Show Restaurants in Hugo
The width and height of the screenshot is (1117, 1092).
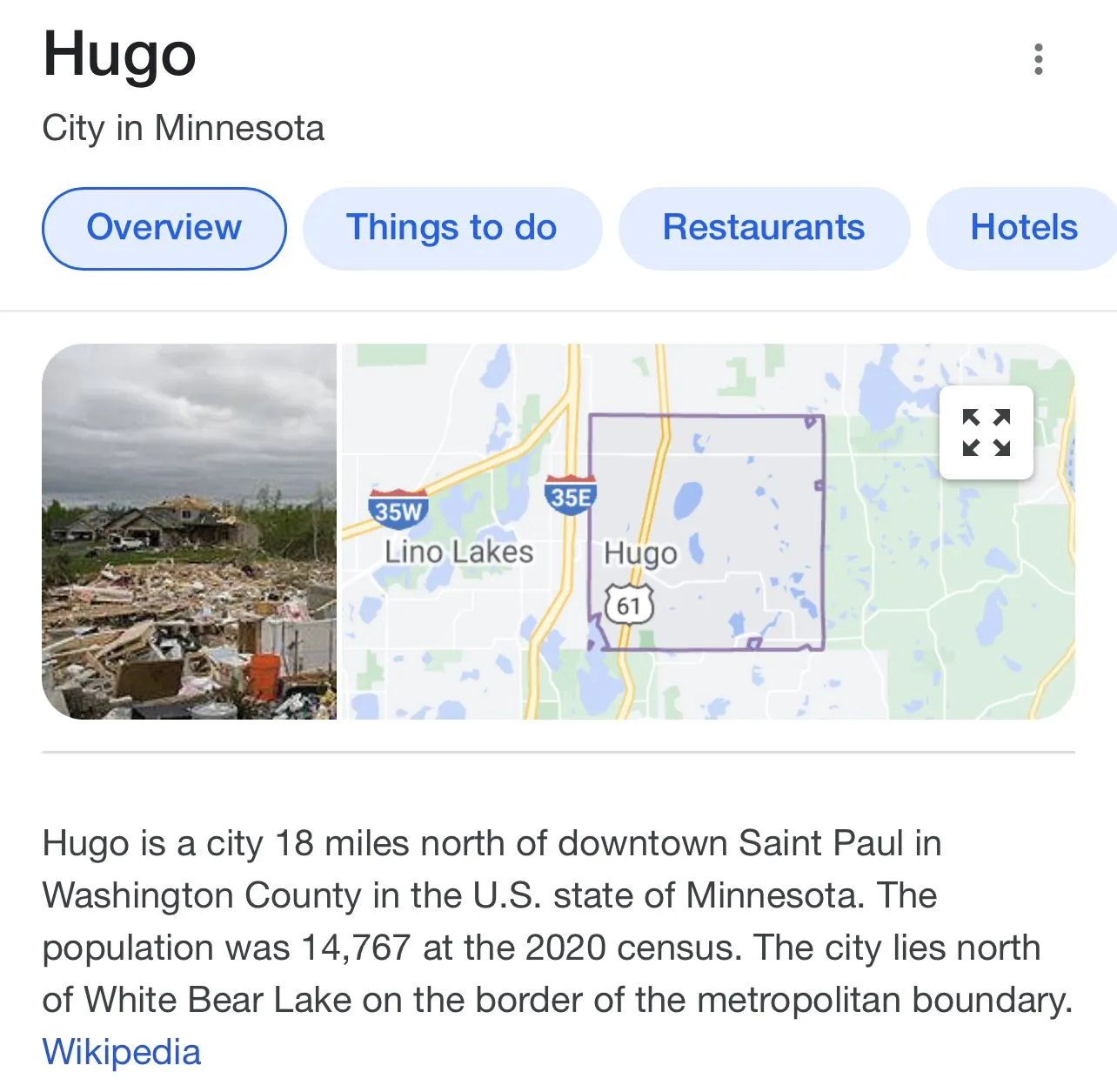(x=763, y=228)
